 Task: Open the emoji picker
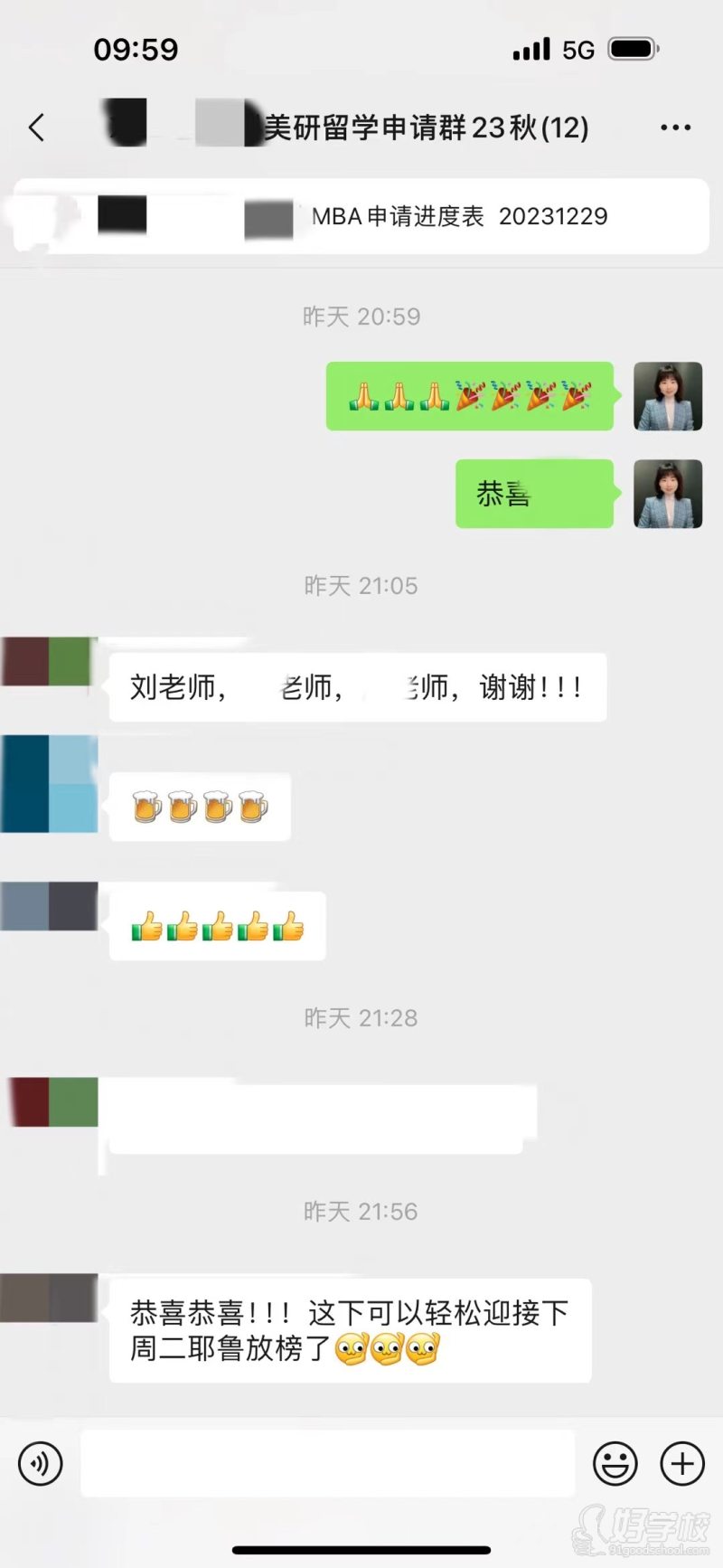(615, 1463)
